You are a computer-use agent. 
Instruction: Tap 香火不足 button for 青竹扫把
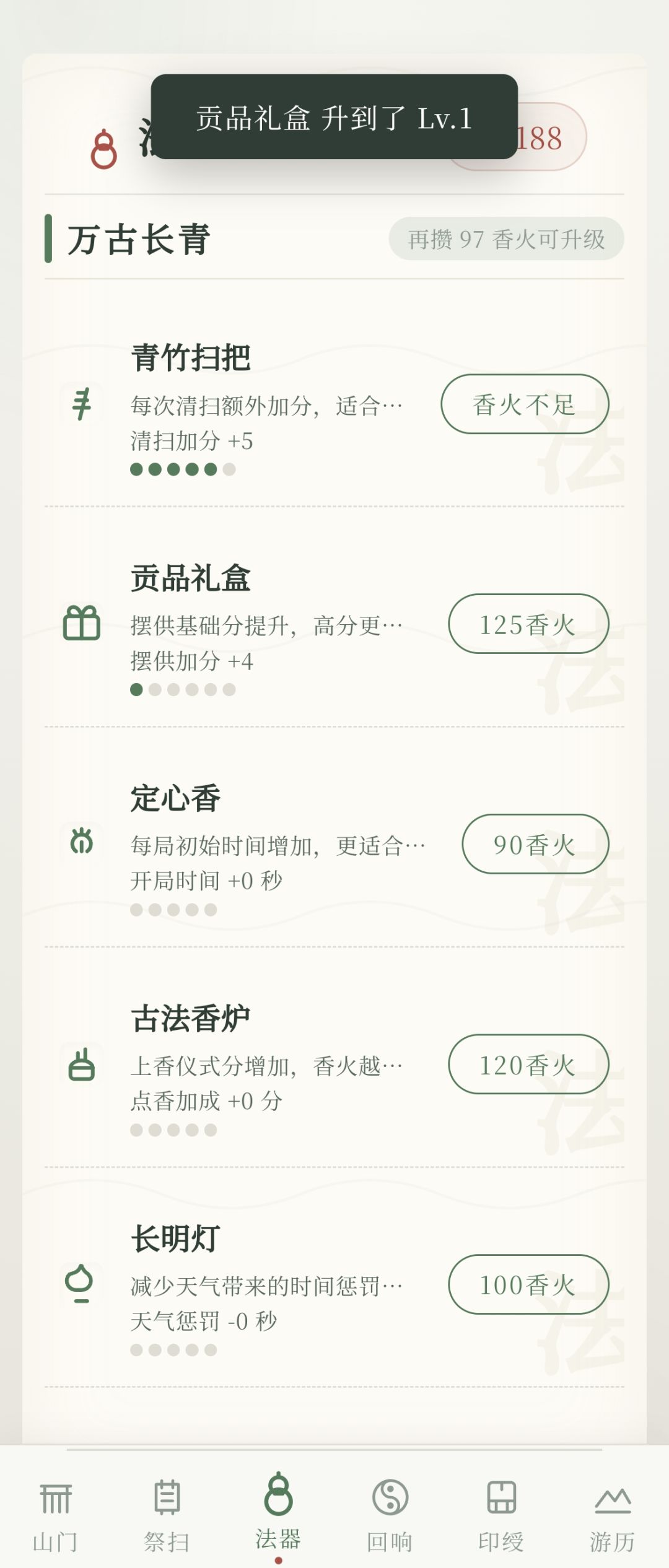click(x=525, y=404)
